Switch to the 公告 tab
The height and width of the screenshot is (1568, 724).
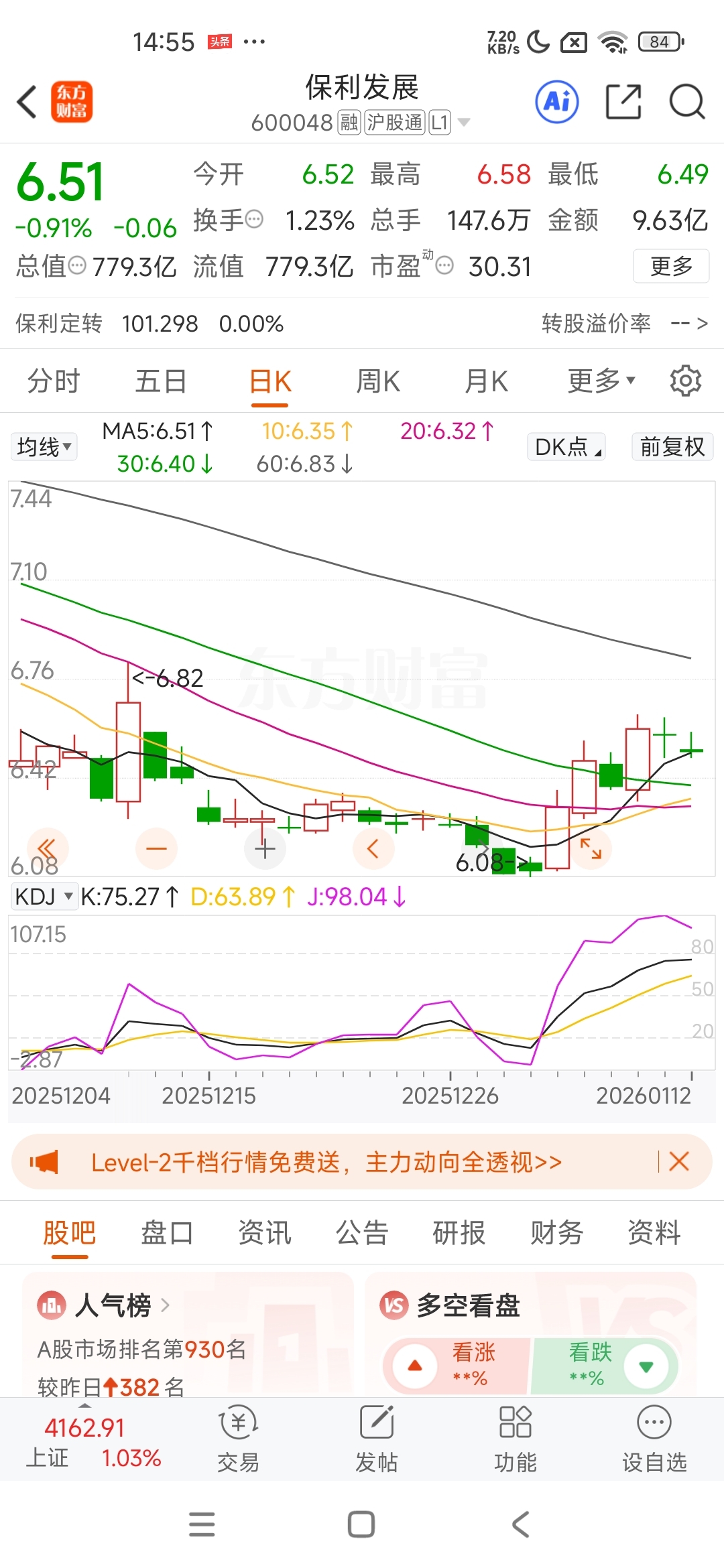click(x=362, y=1232)
